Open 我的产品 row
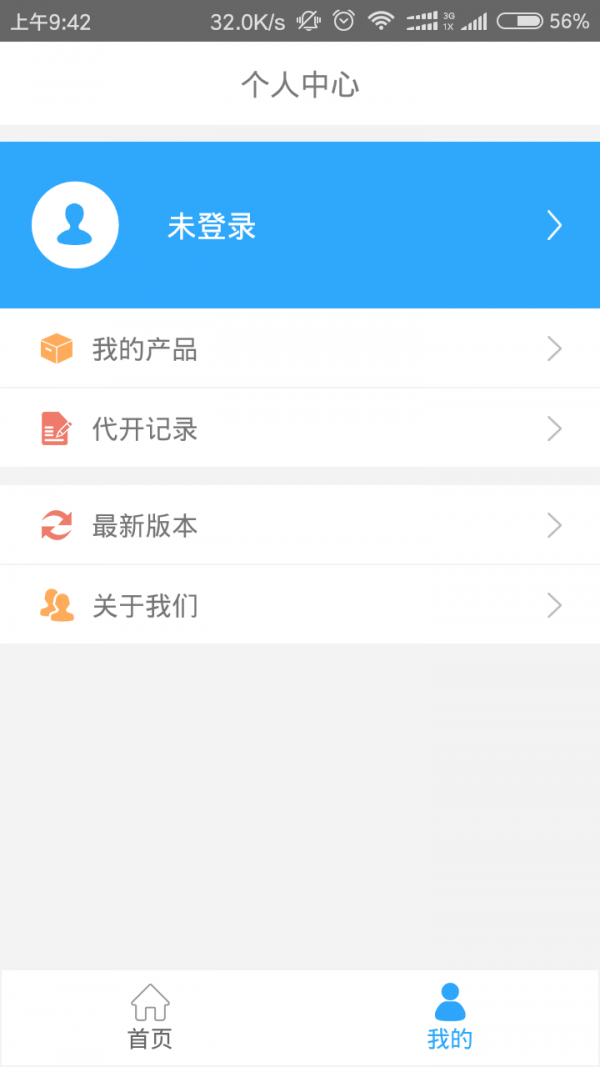This screenshot has height=1067, width=600. [300, 349]
